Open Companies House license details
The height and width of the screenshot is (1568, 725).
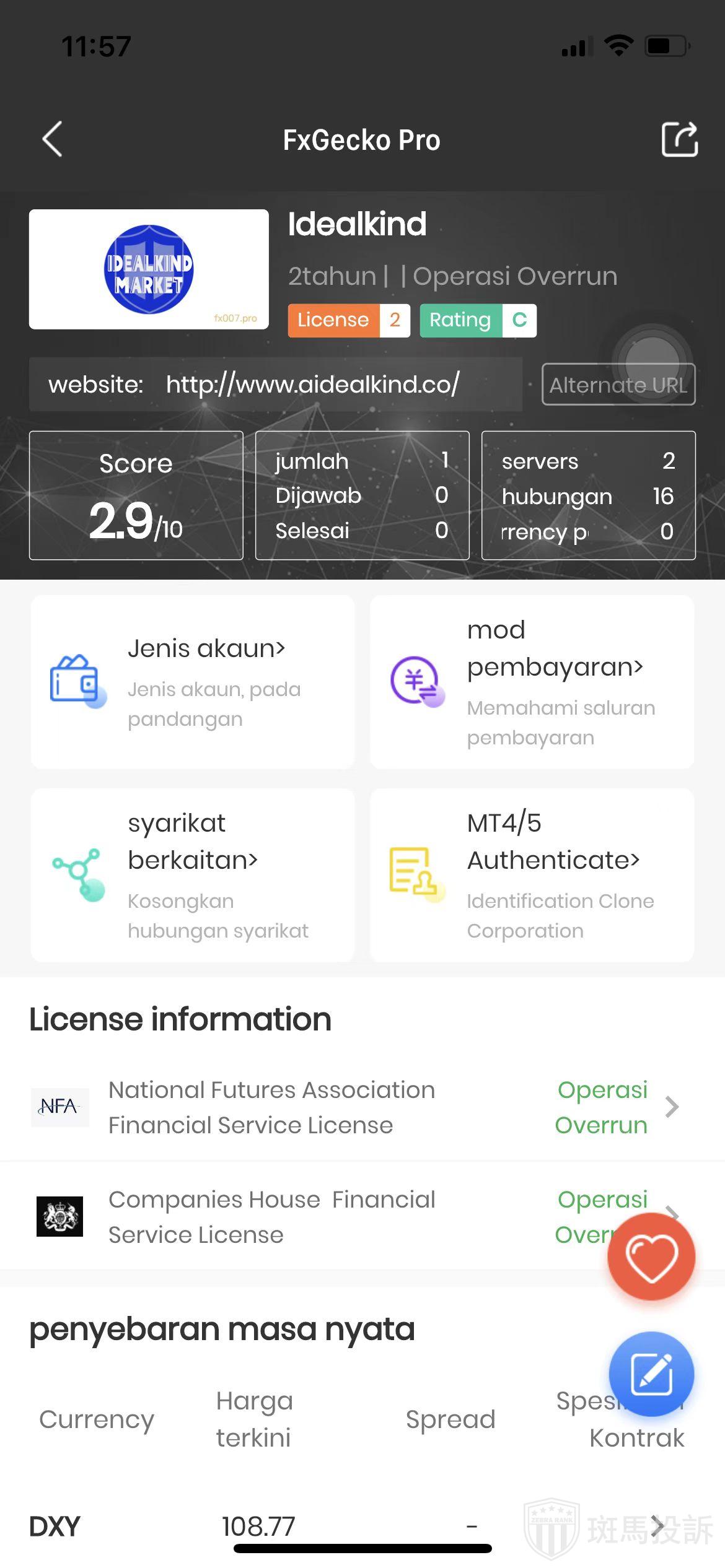point(310,1217)
